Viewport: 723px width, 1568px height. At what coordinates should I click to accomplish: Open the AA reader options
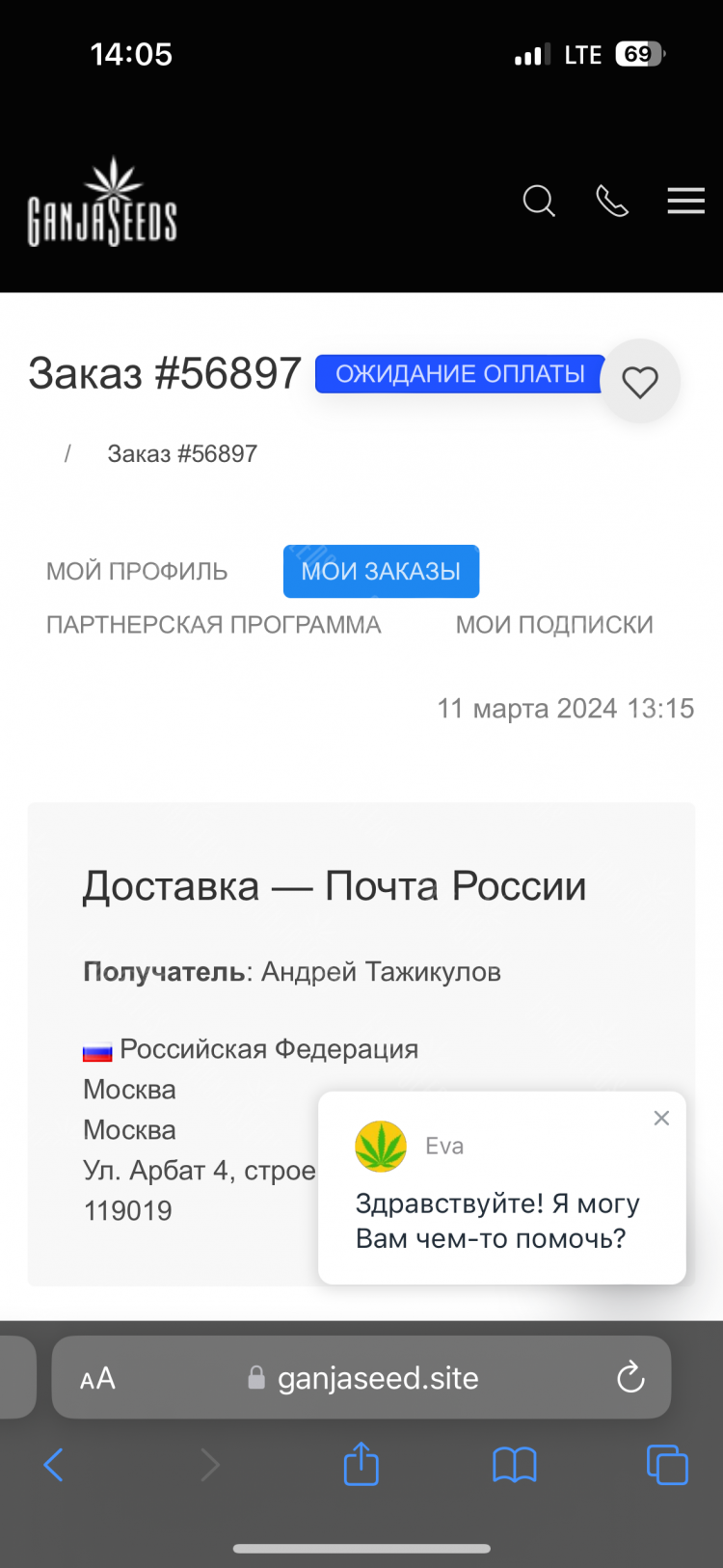97,1378
